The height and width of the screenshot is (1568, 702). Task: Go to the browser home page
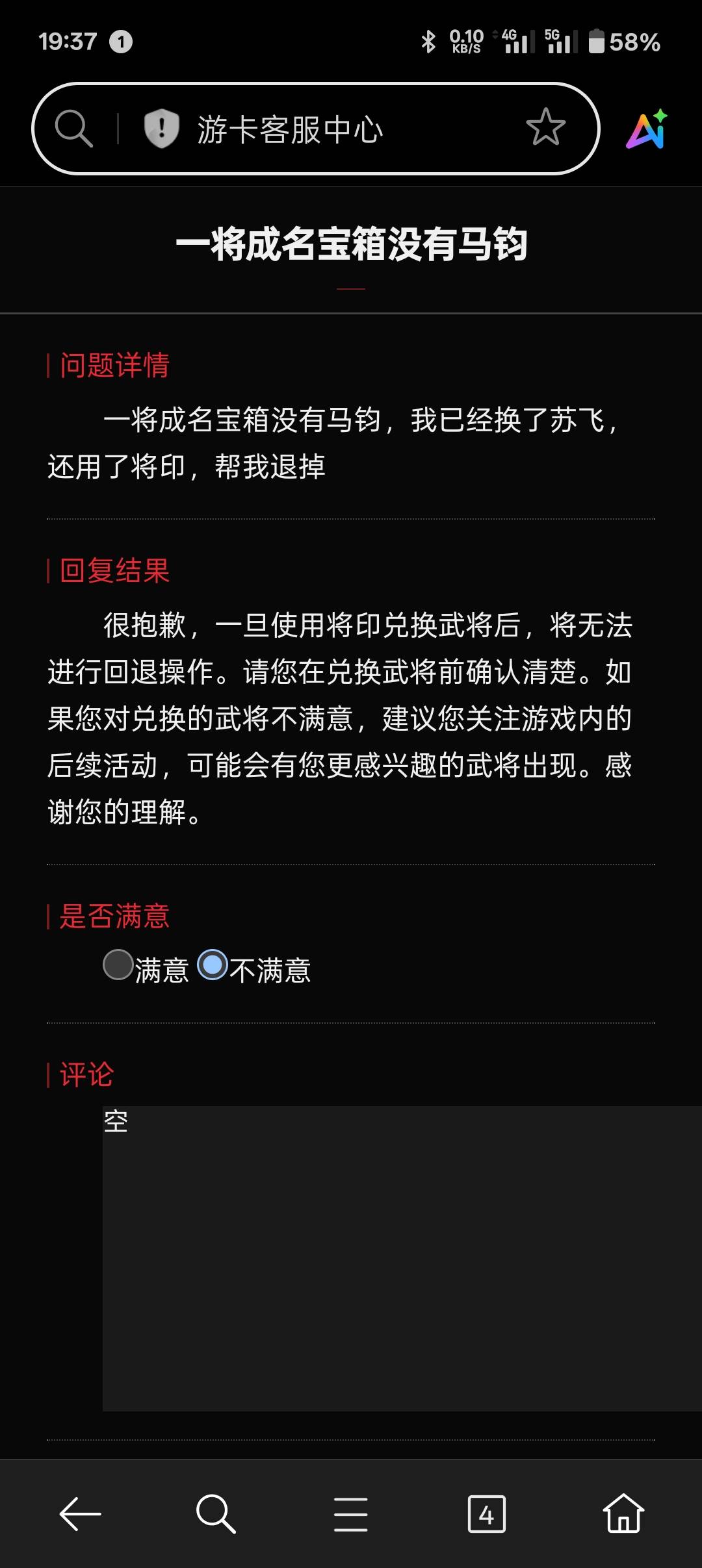(x=623, y=1514)
